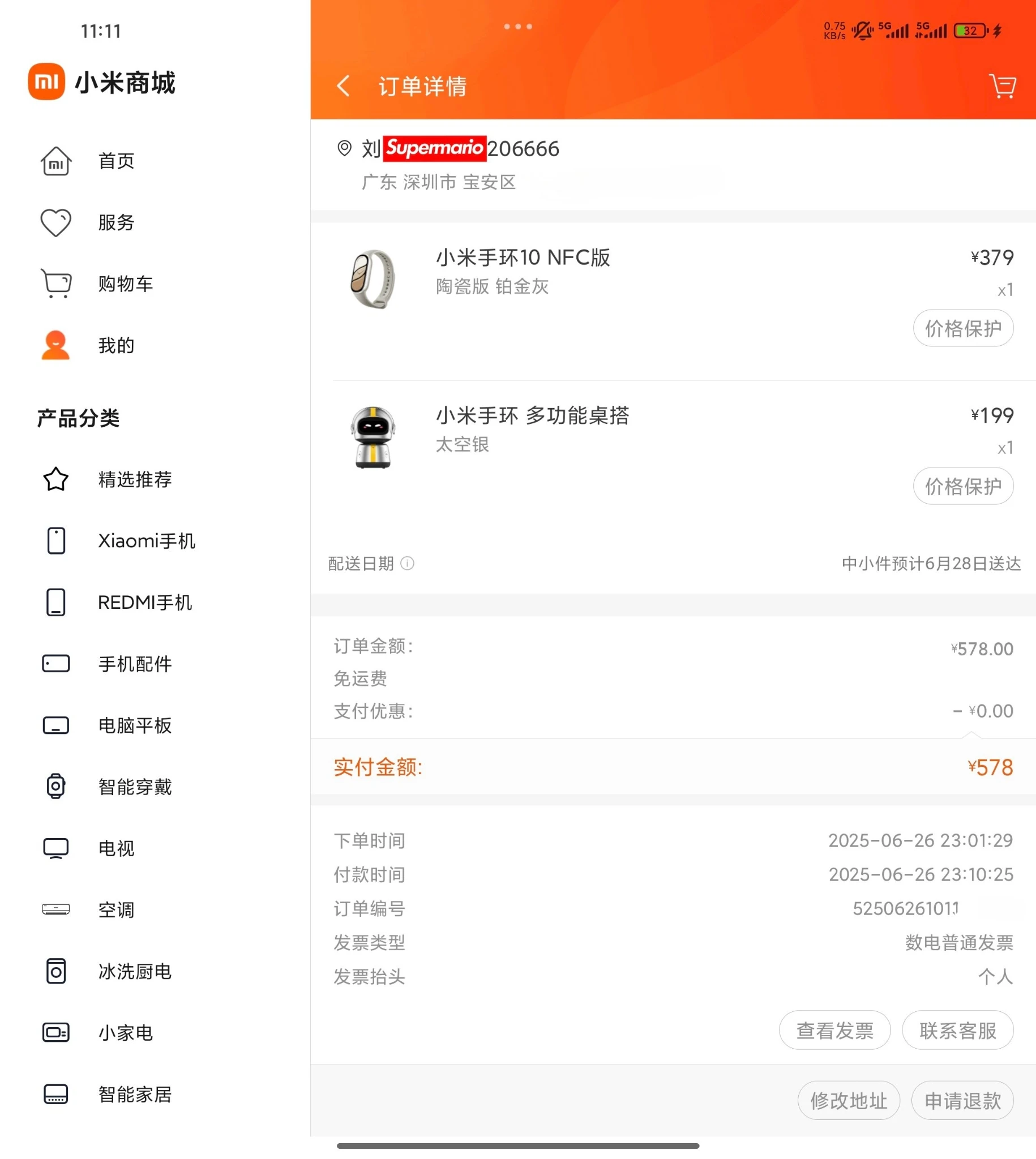This screenshot has width=1036, height=1159.
Task: Open the shopping cart icon in the header
Action: 1002,87
